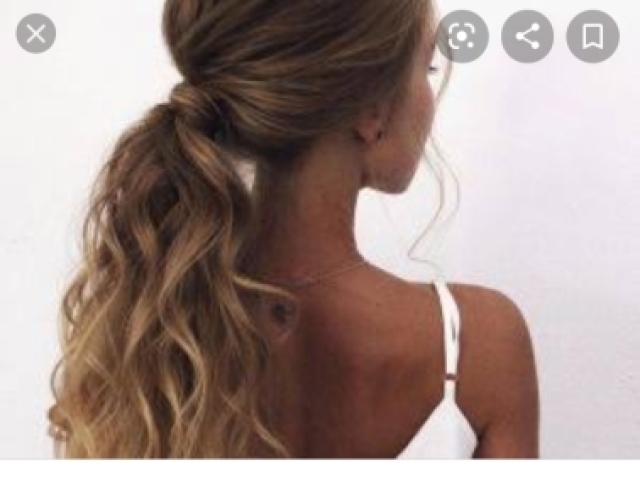
Task: Share this hairstyle image
Action: pyautogui.click(x=527, y=37)
